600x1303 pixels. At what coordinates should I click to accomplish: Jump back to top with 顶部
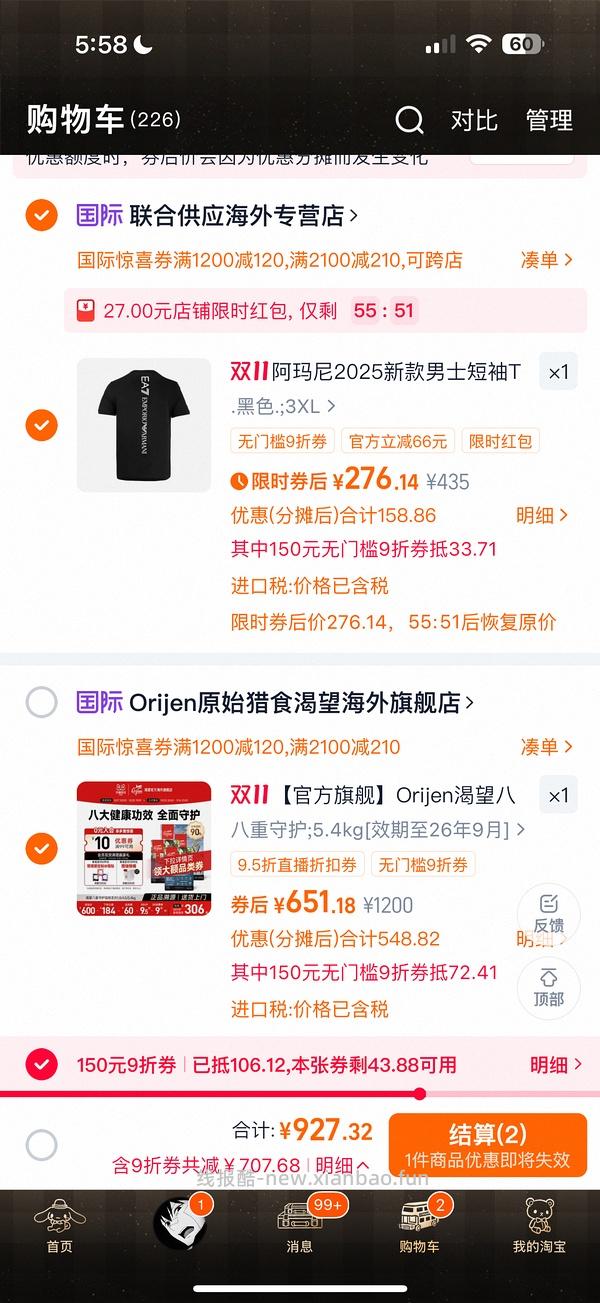pos(548,987)
